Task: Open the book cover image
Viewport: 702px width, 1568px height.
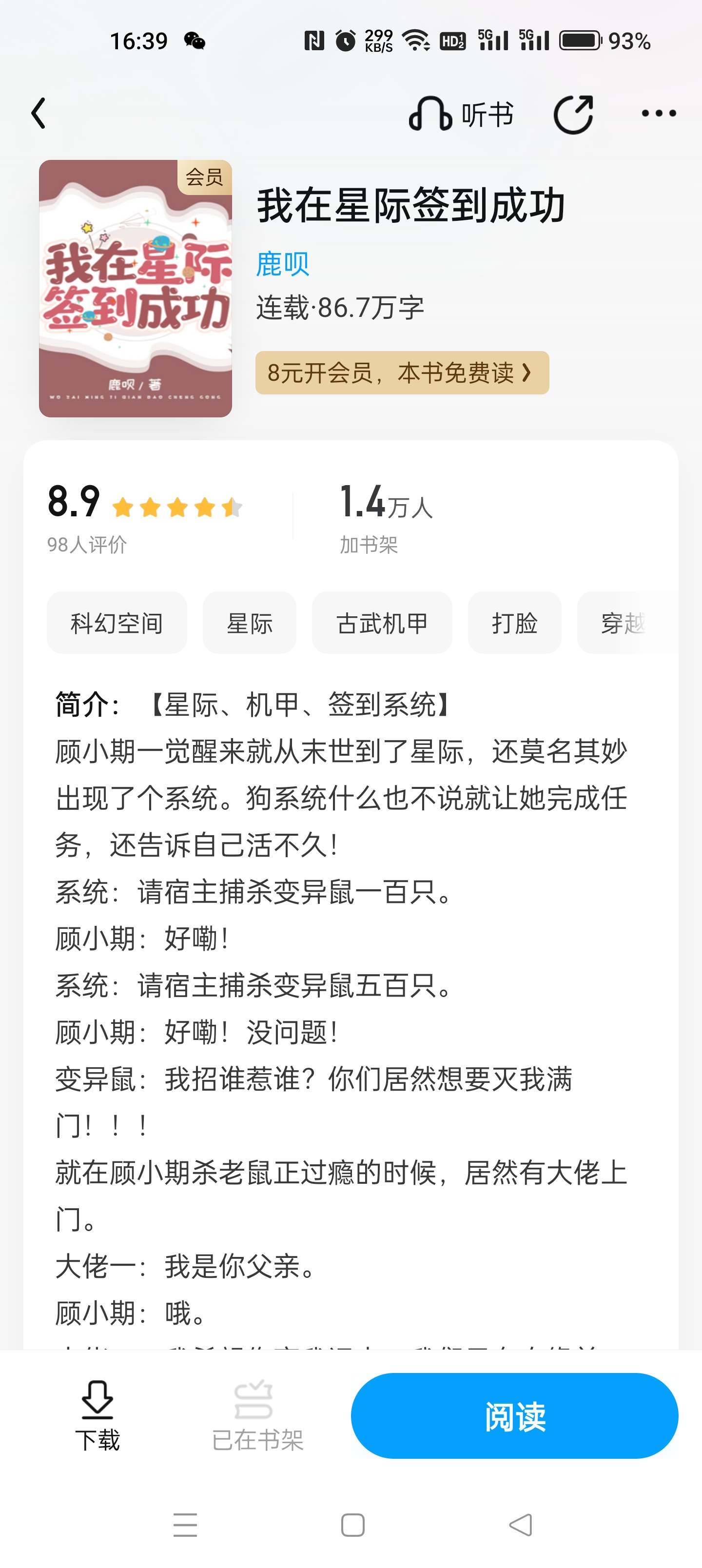Action: pos(135,289)
